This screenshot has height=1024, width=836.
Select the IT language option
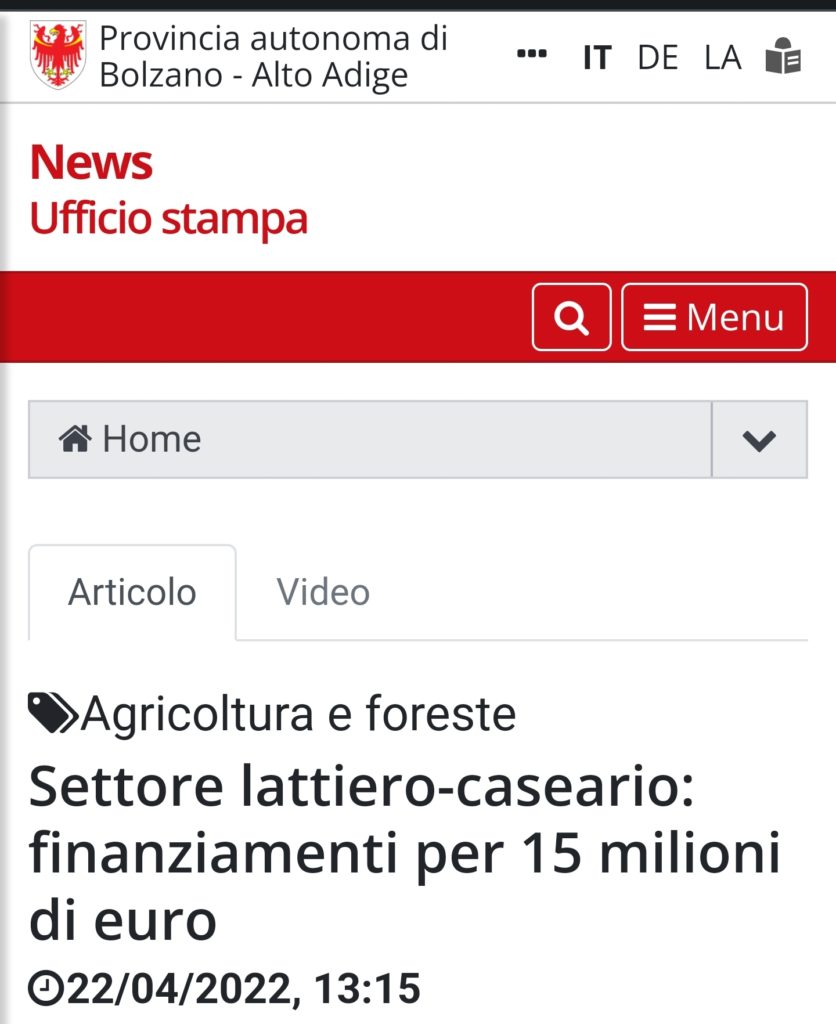click(x=597, y=57)
